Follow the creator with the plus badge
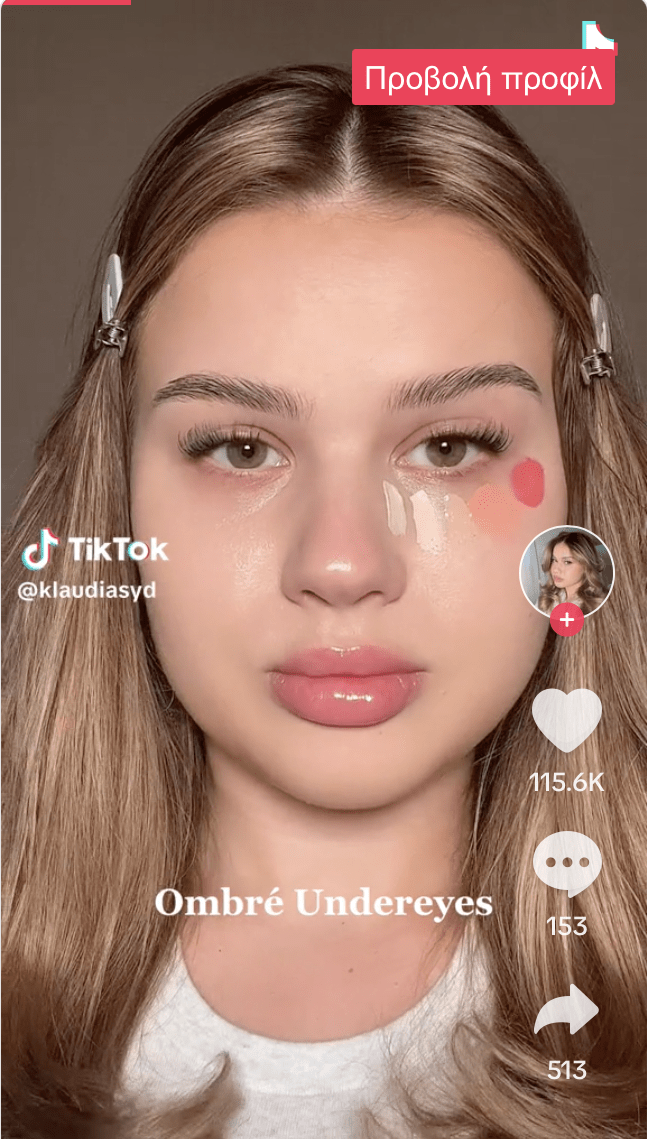 567,620
